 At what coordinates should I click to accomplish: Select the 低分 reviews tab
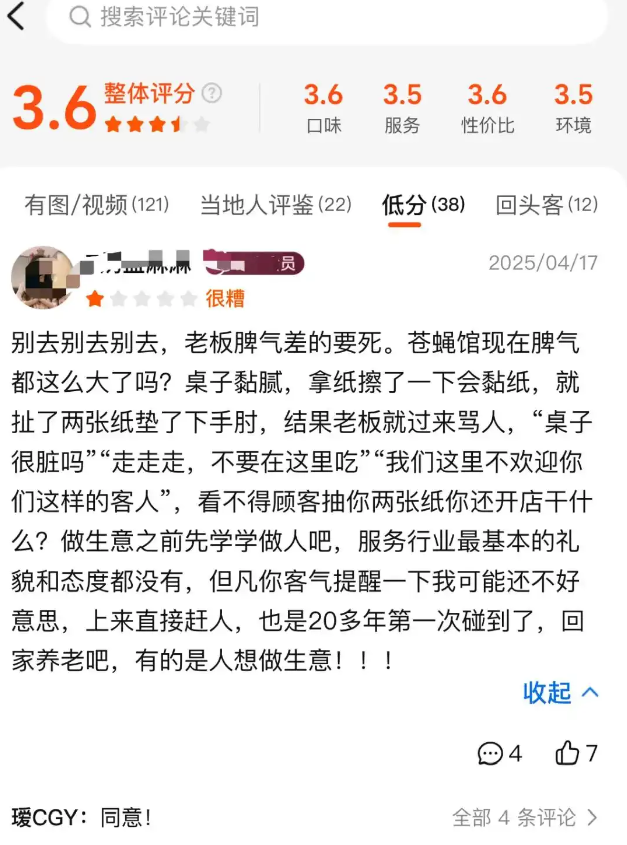[423, 205]
